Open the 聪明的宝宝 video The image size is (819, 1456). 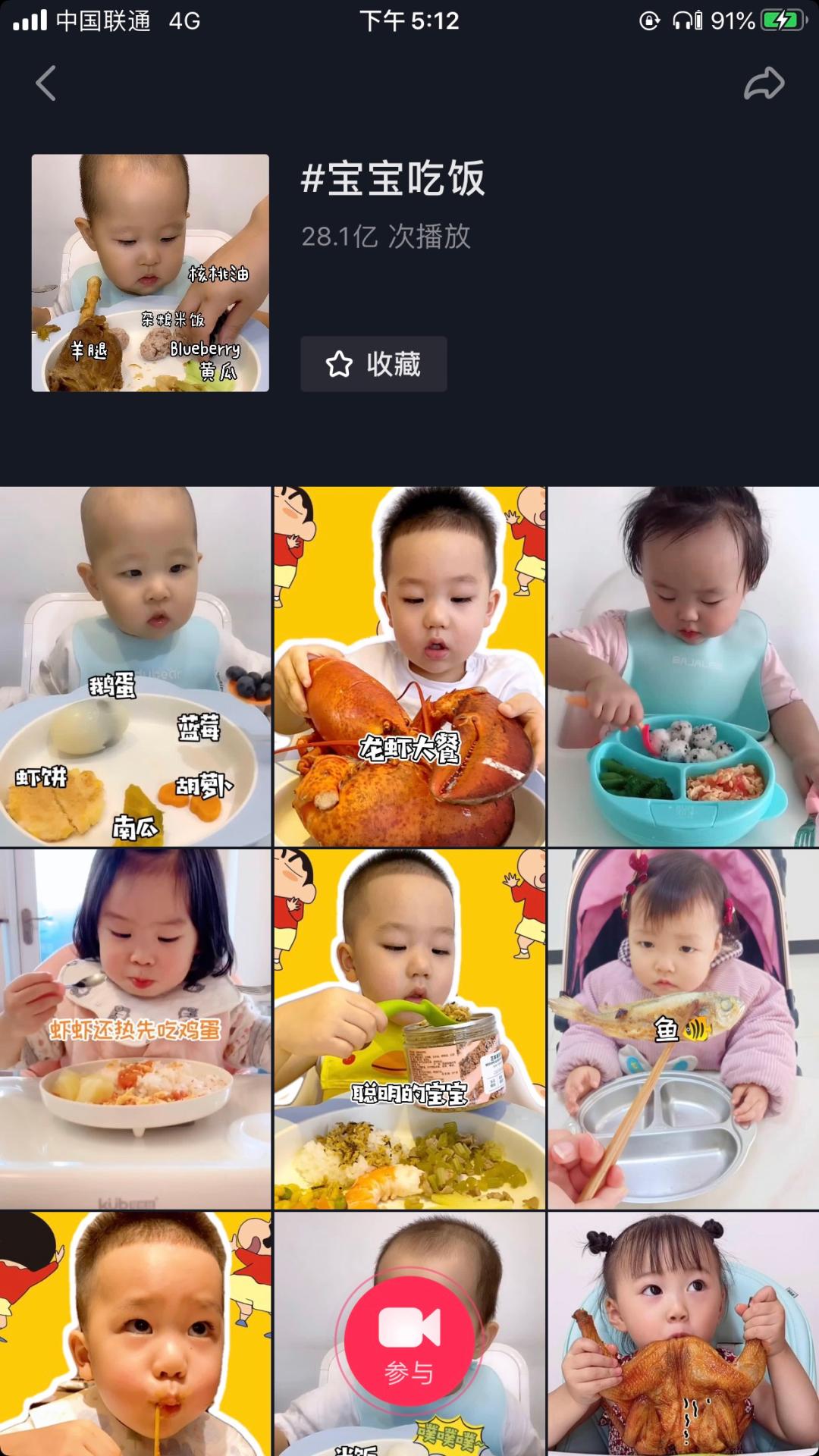tap(409, 1028)
